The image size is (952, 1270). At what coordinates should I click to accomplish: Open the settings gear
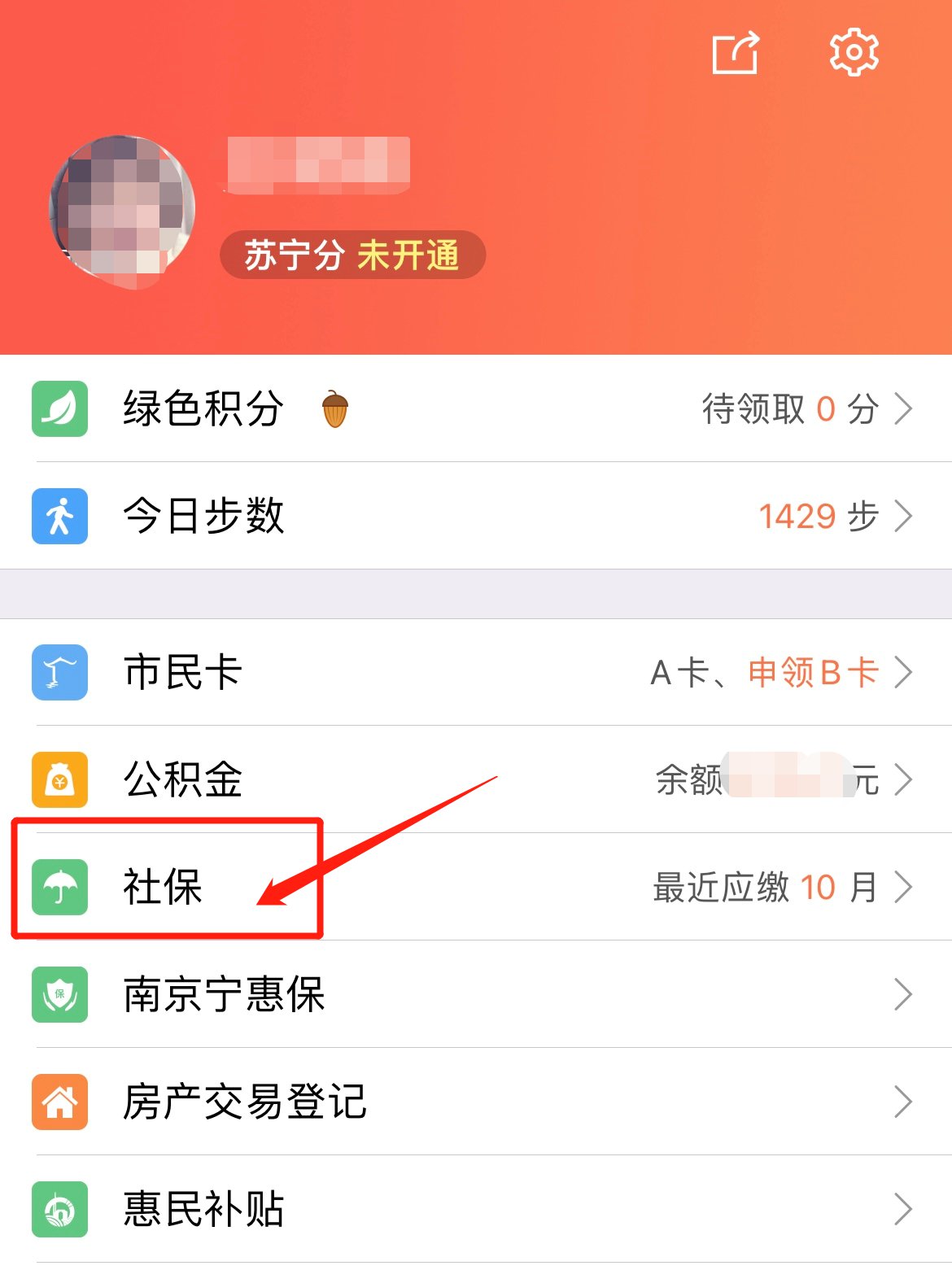(x=854, y=53)
